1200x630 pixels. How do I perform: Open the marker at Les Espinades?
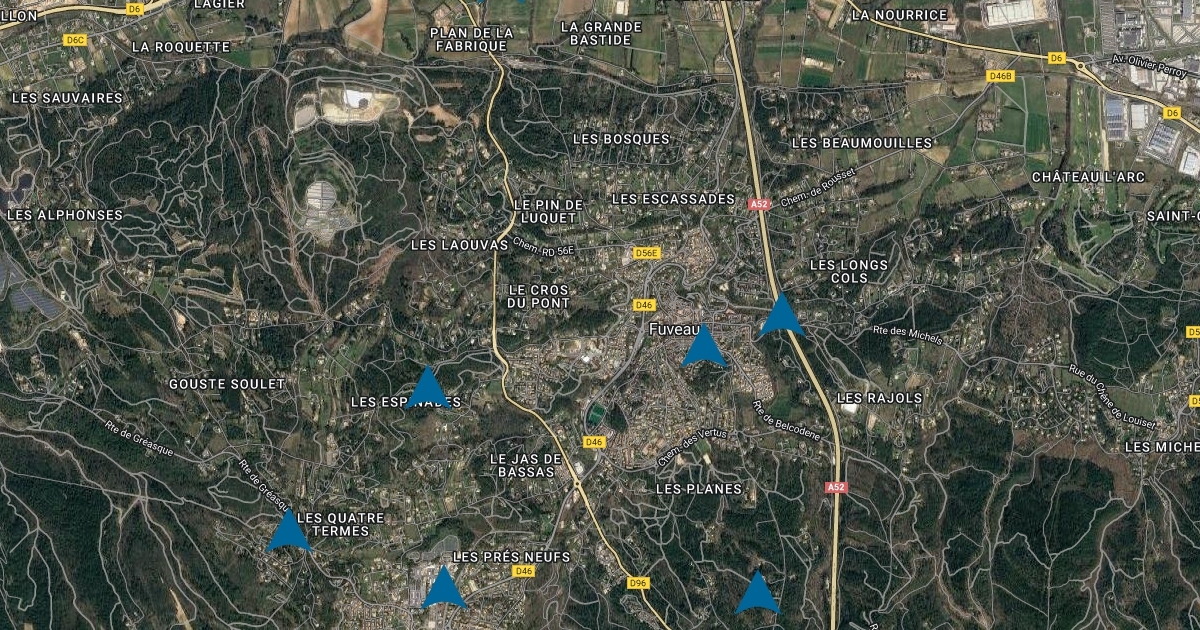coord(427,389)
